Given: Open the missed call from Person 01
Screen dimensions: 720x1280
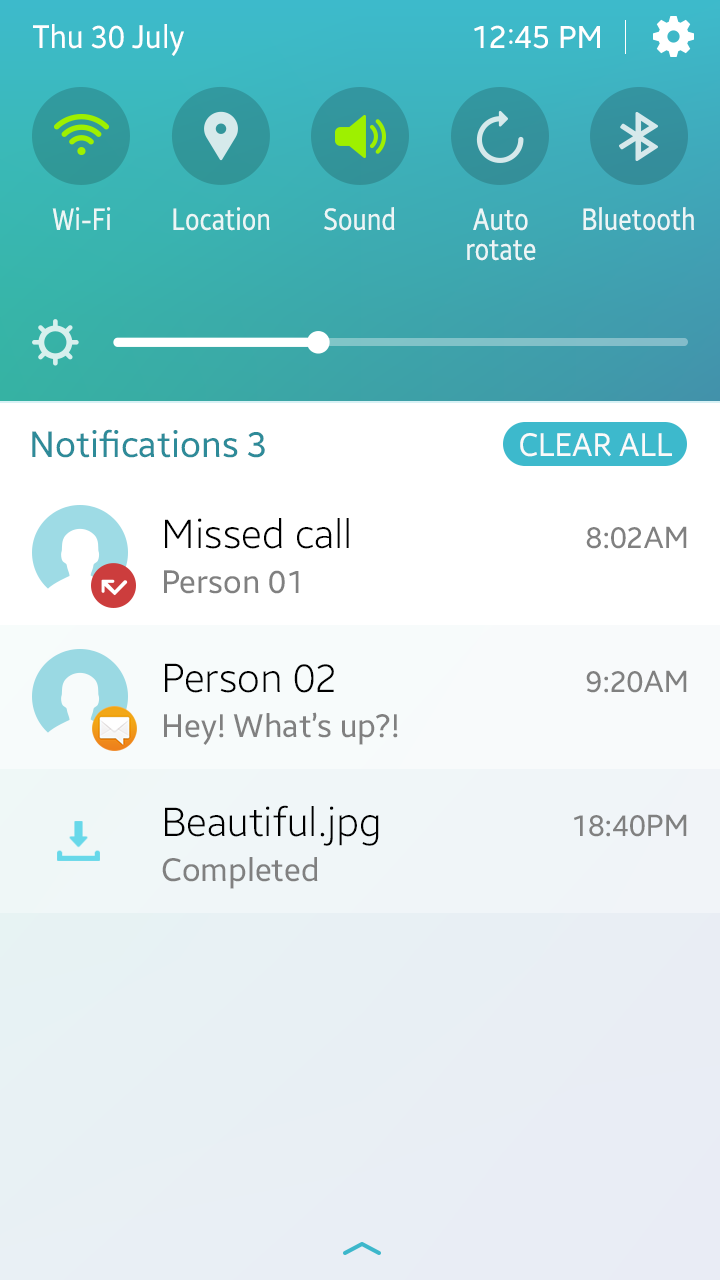Looking at the screenshot, I should tap(360, 555).
